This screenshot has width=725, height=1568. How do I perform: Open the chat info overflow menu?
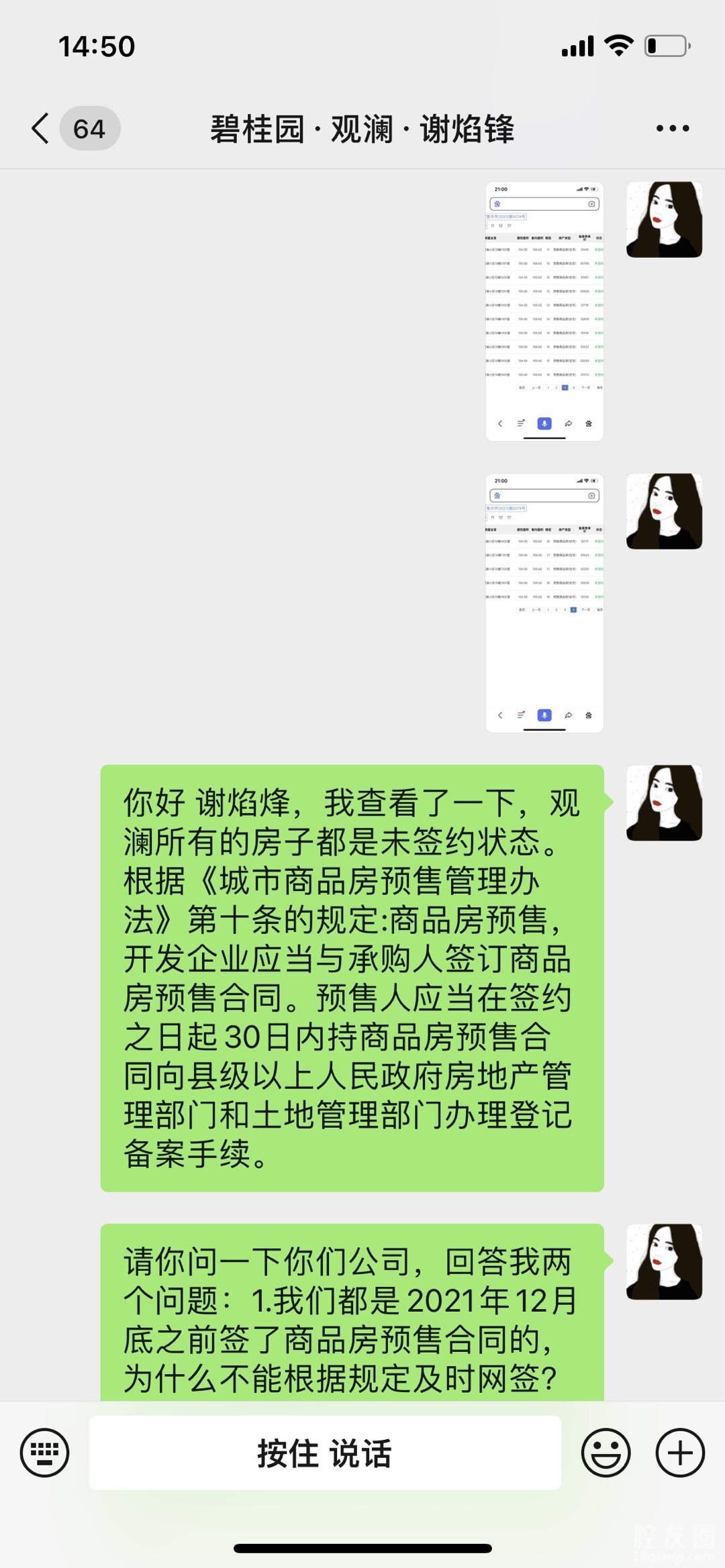click(x=672, y=128)
